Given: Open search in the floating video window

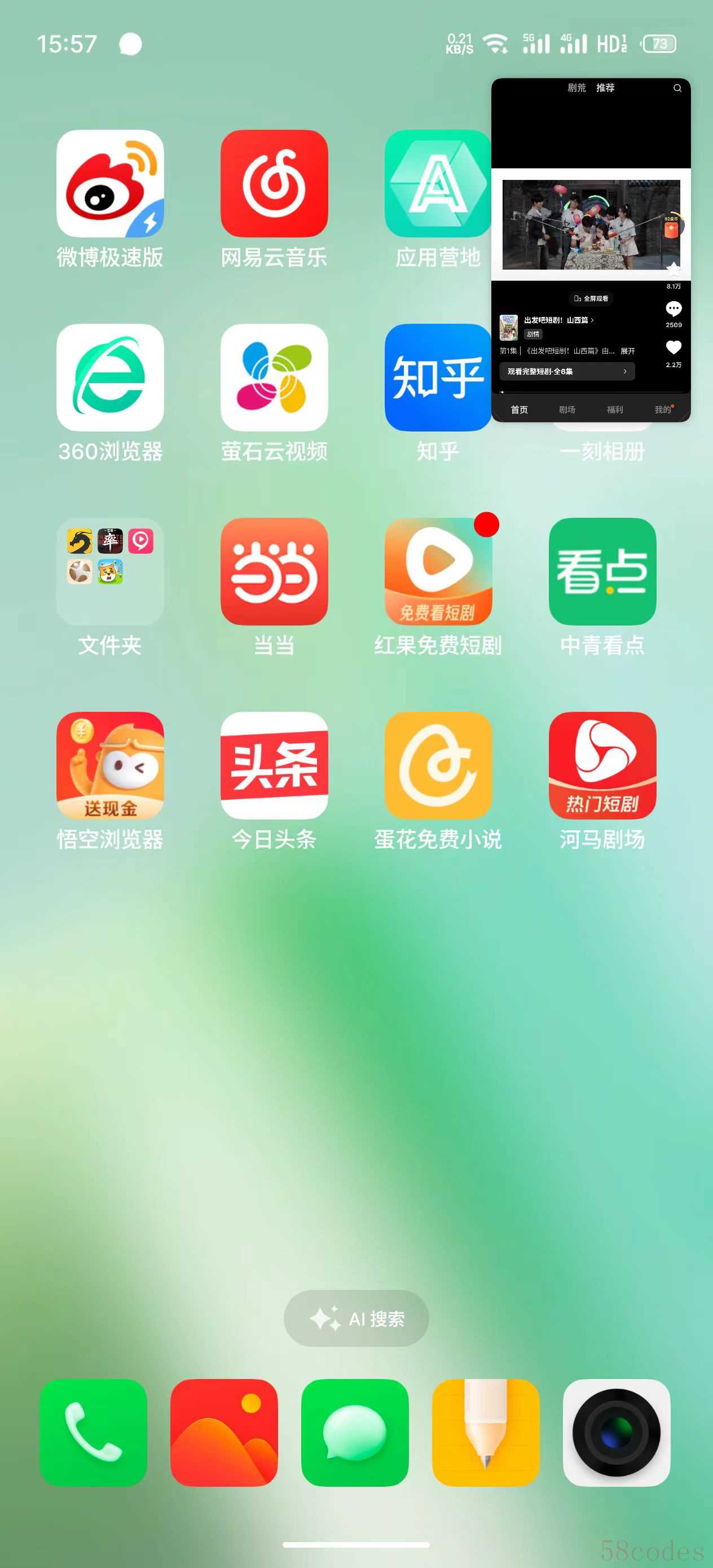Looking at the screenshot, I should coord(677,88).
